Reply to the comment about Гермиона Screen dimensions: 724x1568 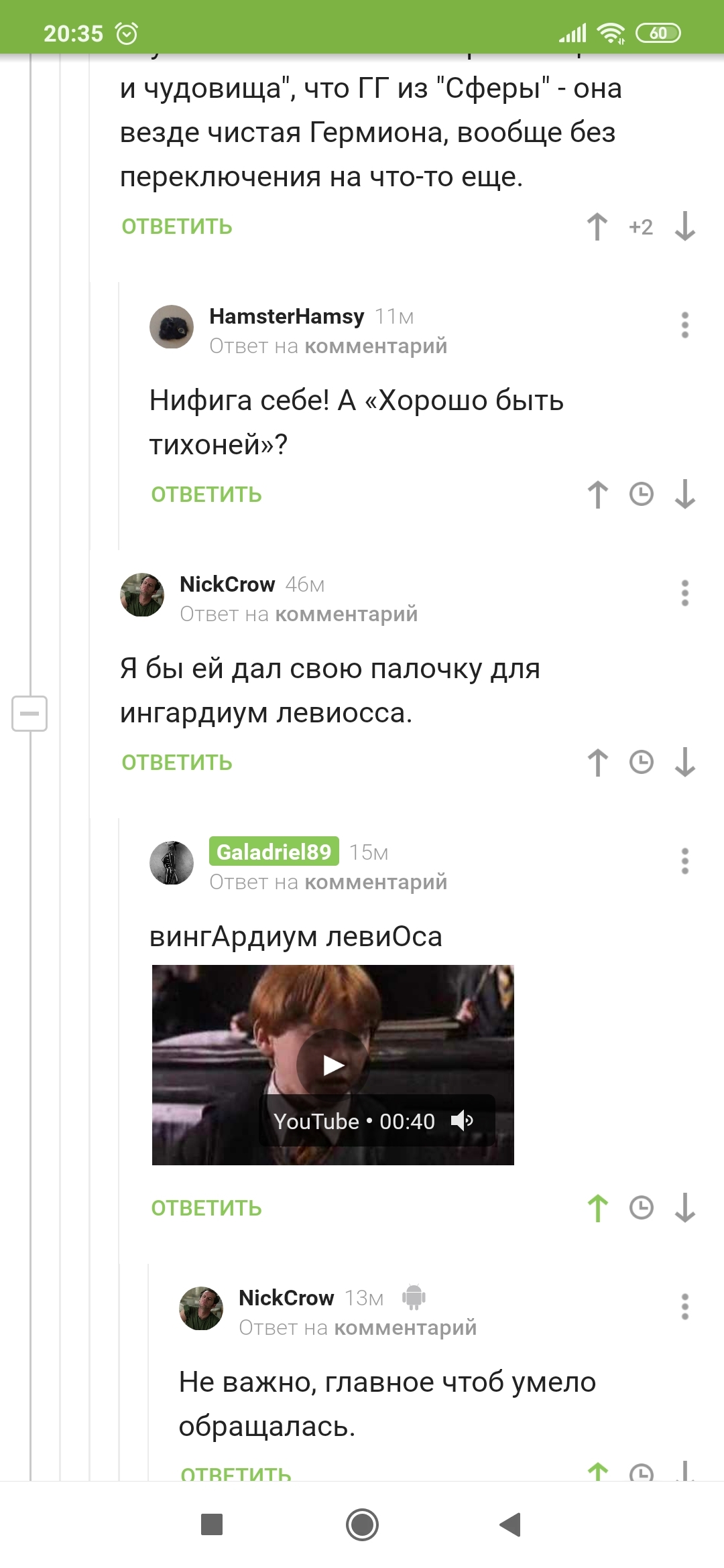177,226
